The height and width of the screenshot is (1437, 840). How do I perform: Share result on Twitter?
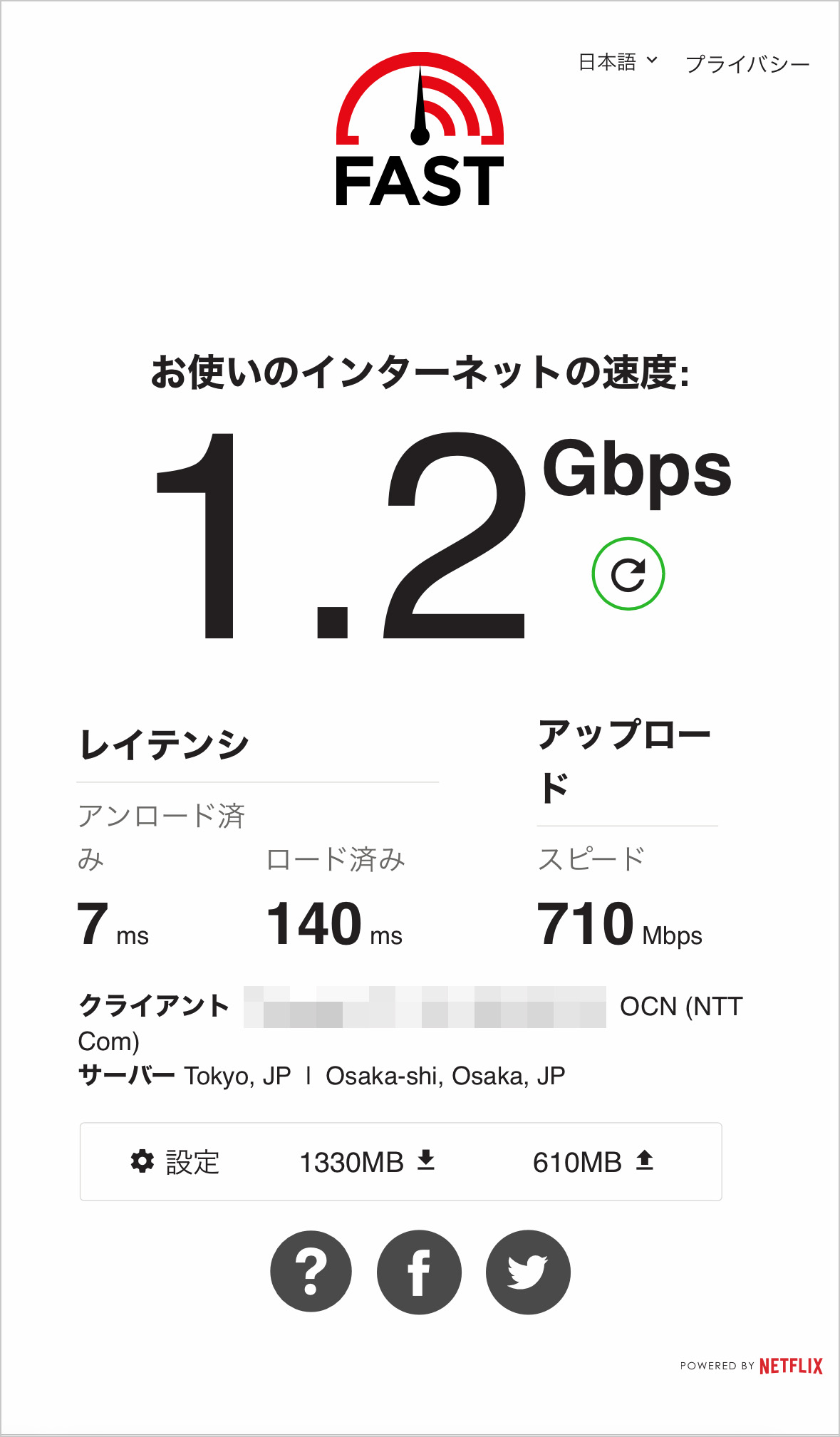pyautogui.click(x=527, y=1272)
